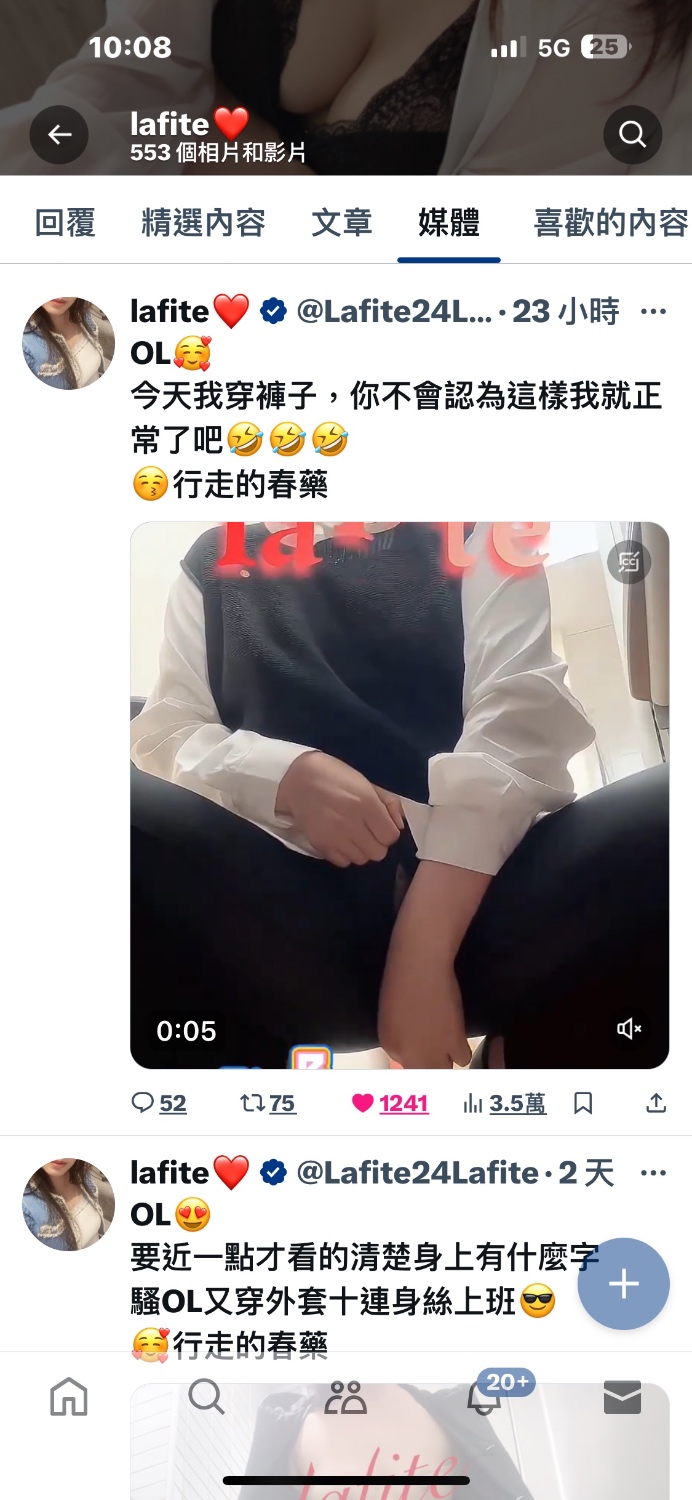Open search on the profile header
This screenshot has width=692, height=1500.
[633, 134]
